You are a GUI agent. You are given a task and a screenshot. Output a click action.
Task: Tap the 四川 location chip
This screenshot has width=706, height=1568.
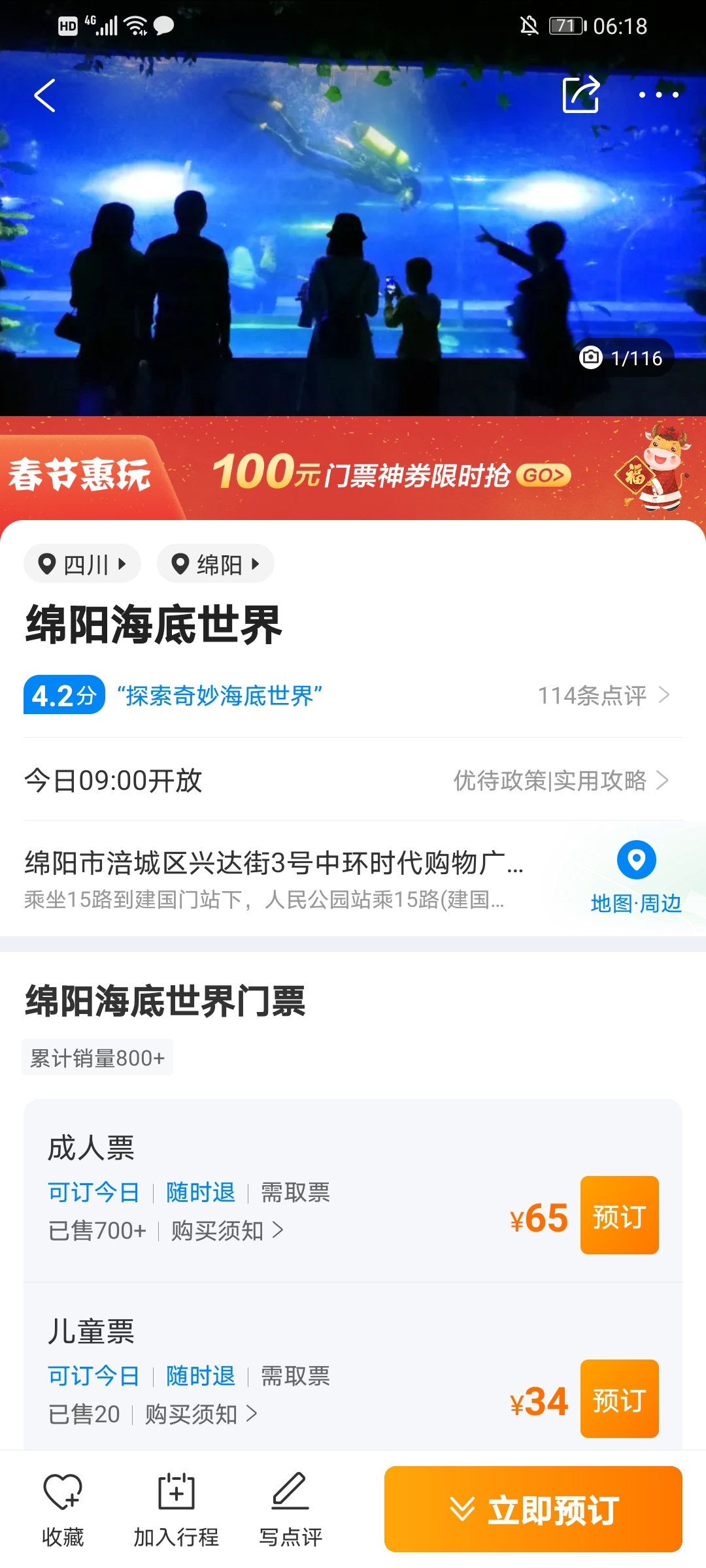click(82, 564)
